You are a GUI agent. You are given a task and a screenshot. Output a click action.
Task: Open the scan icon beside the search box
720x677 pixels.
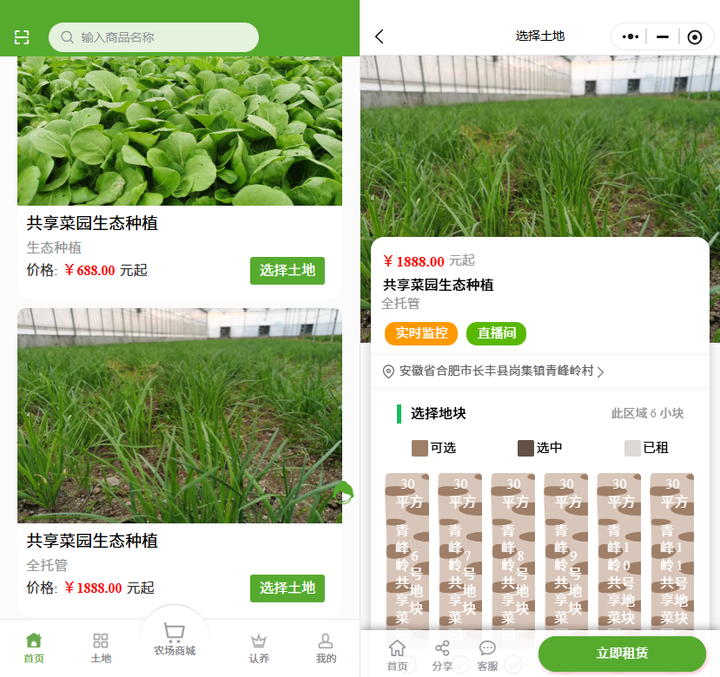(22, 37)
